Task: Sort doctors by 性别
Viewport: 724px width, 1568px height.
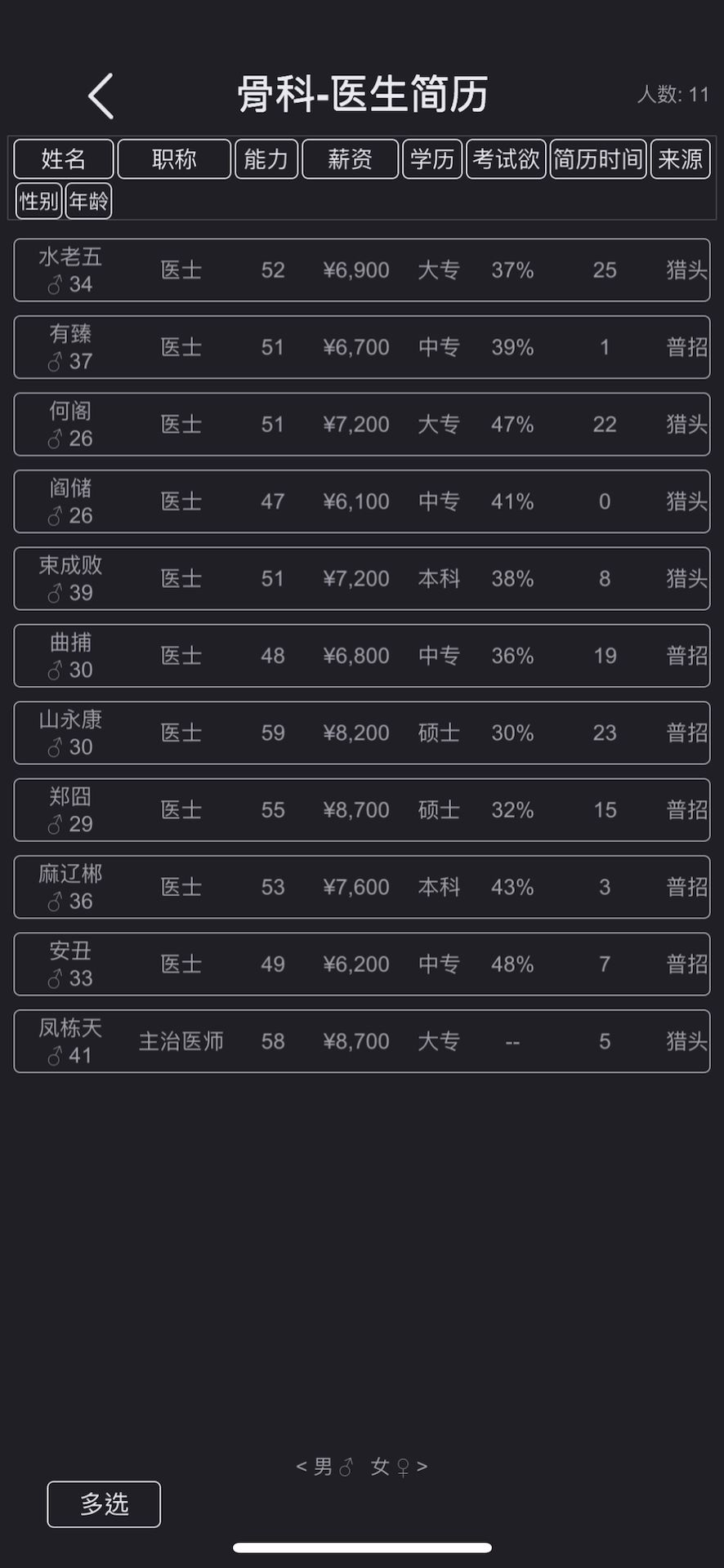Action: (x=38, y=201)
